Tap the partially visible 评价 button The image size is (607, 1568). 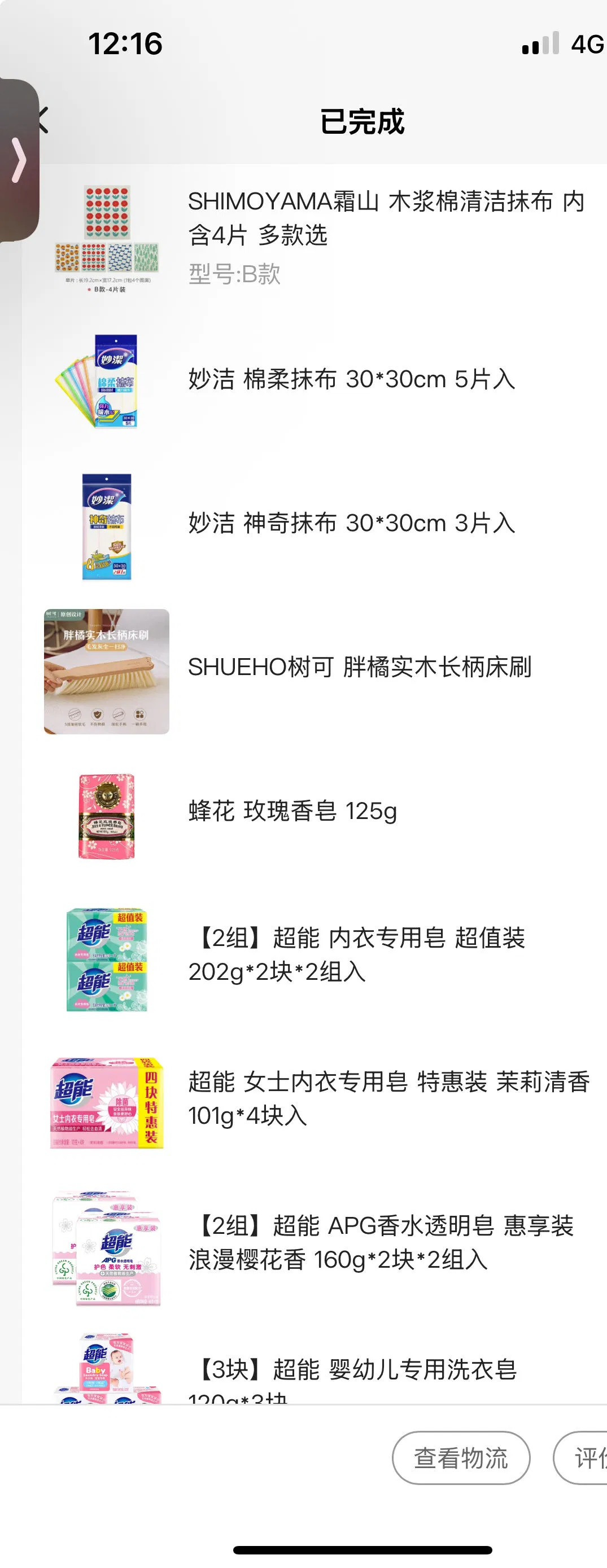586,1458
